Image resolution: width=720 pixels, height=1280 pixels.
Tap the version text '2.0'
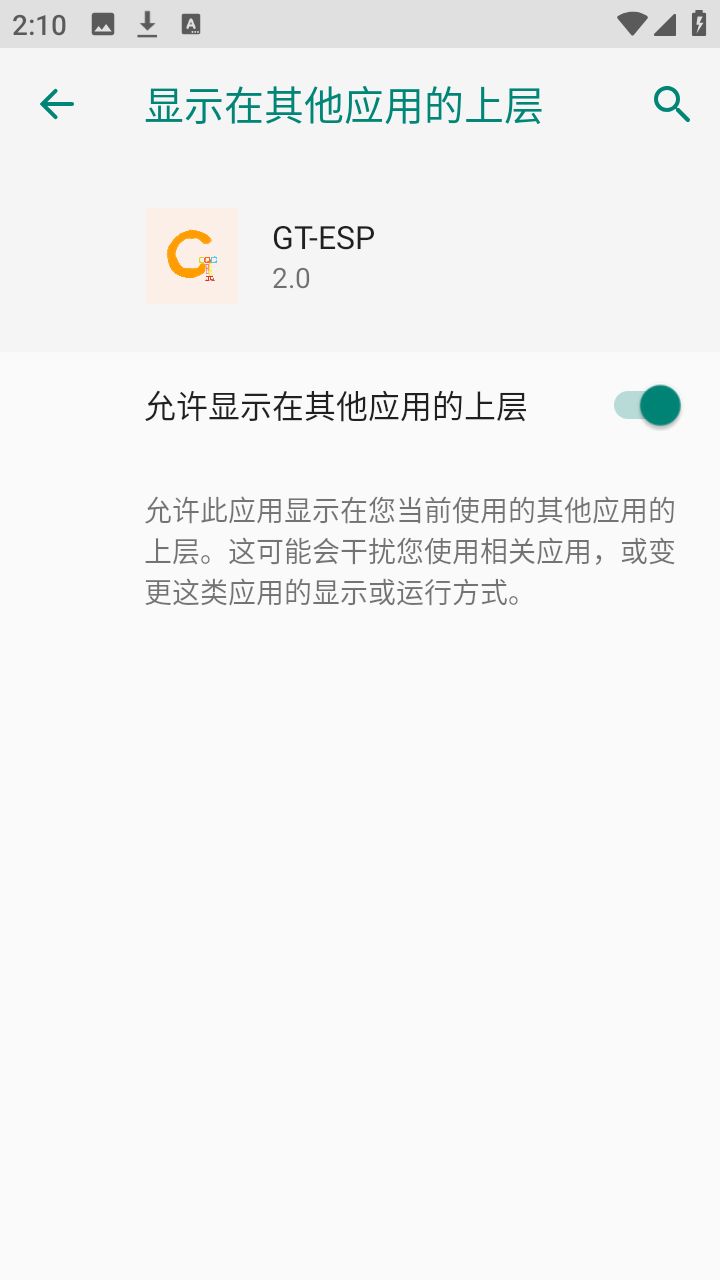290,278
